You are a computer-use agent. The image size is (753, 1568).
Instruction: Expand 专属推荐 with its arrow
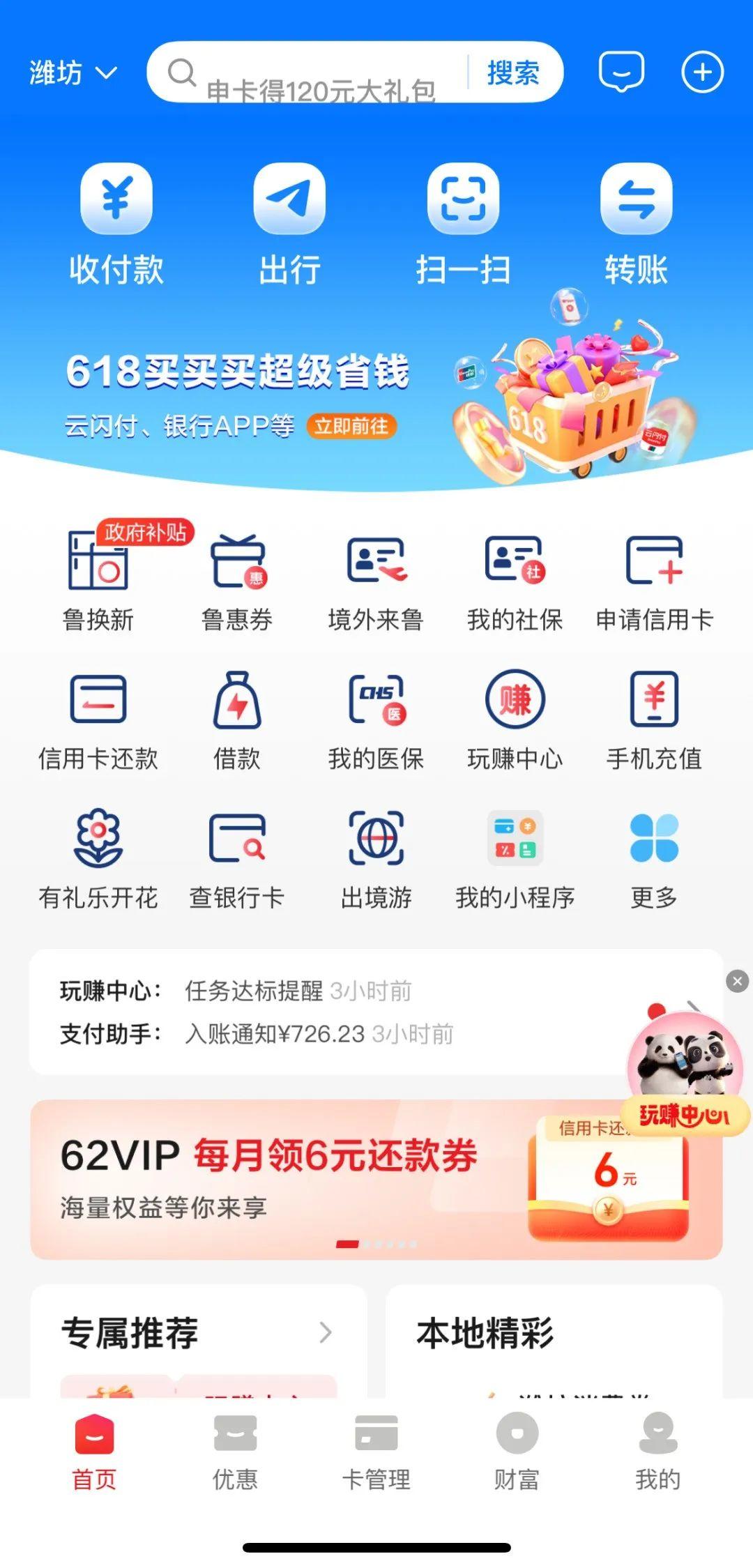[325, 1332]
